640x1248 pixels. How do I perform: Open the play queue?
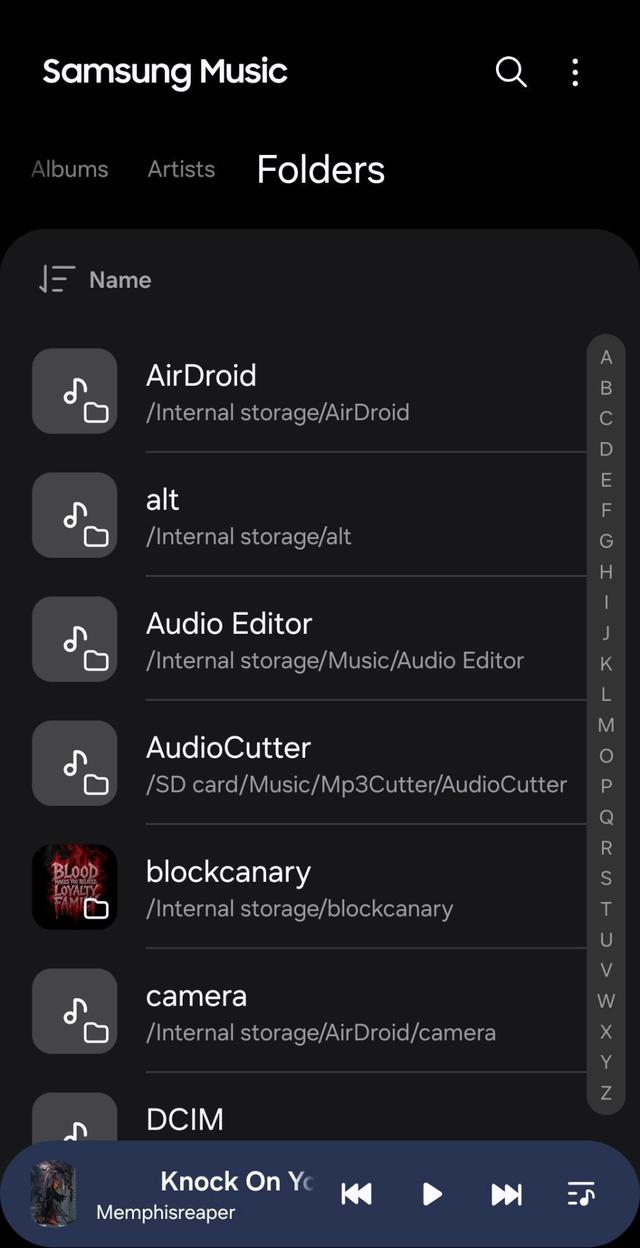click(581, 1194)
